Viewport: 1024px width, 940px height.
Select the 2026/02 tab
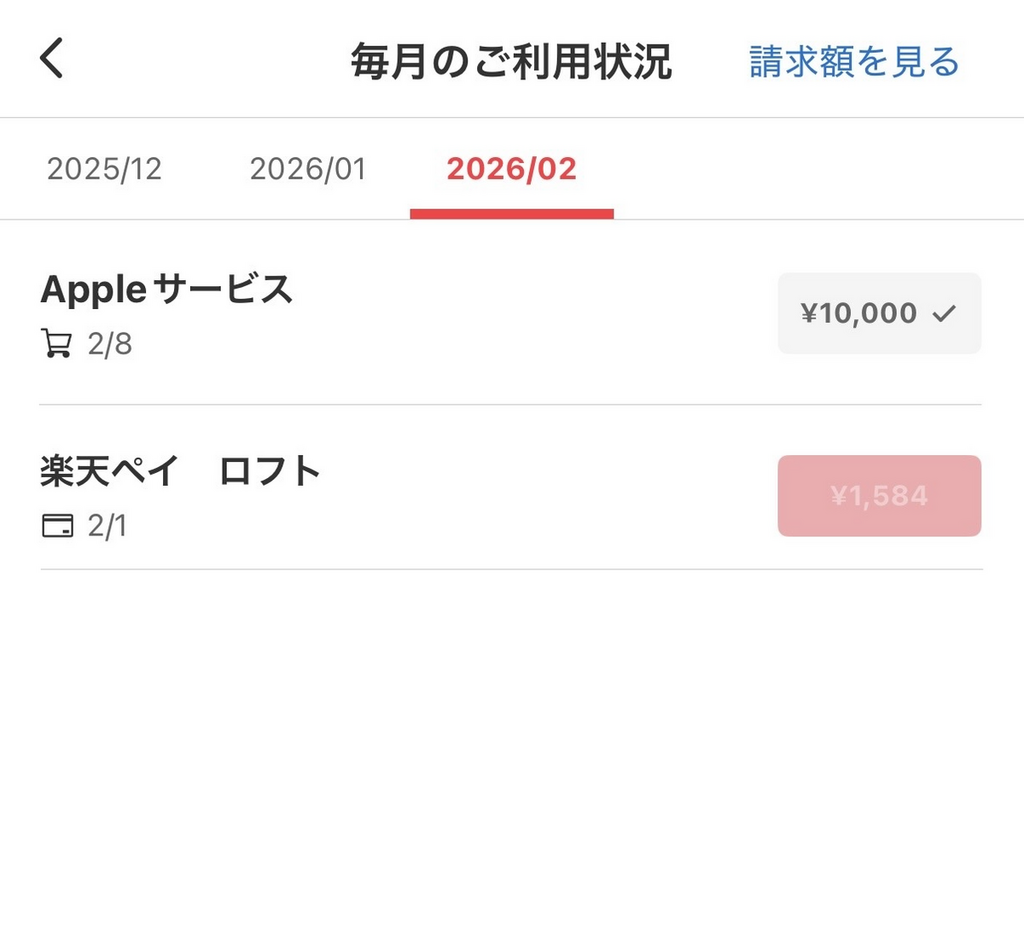point(511,169)
